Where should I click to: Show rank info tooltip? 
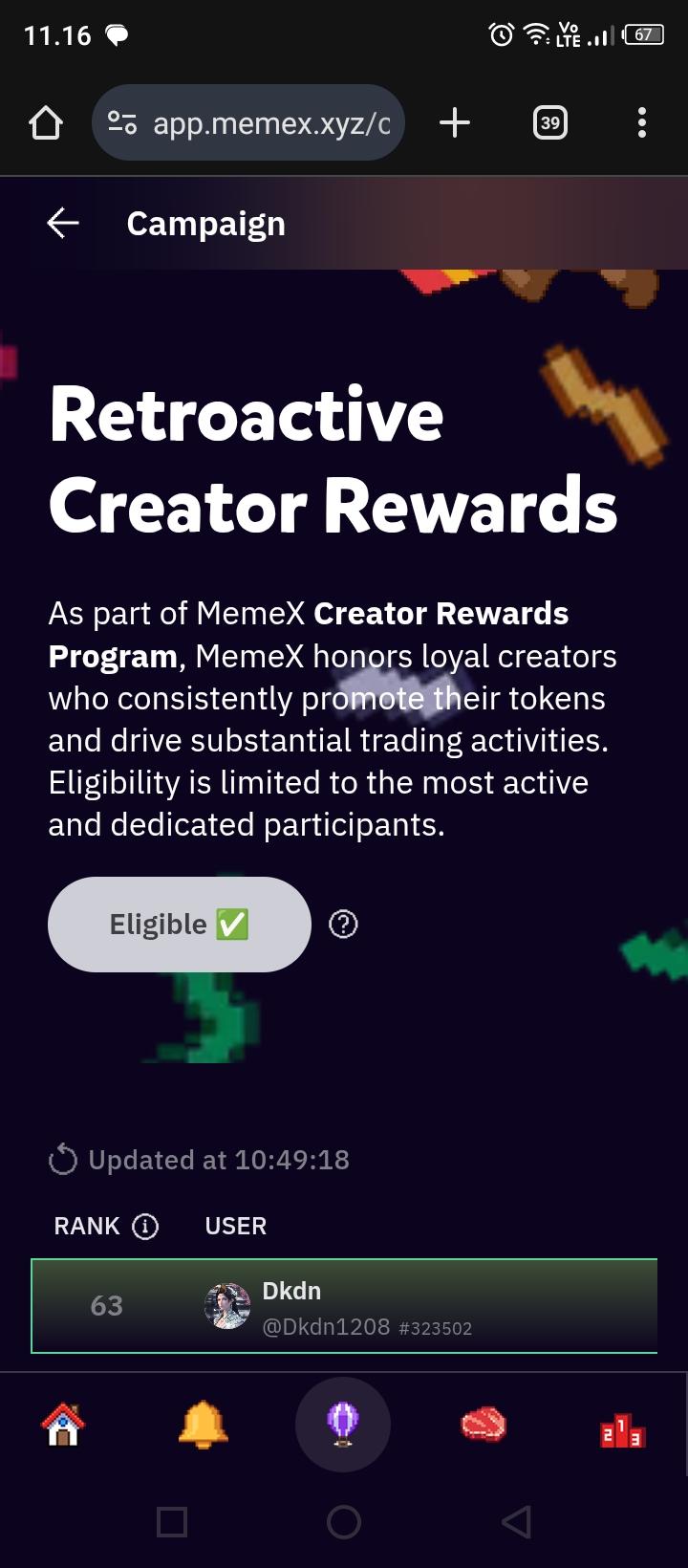point(145,1227)
